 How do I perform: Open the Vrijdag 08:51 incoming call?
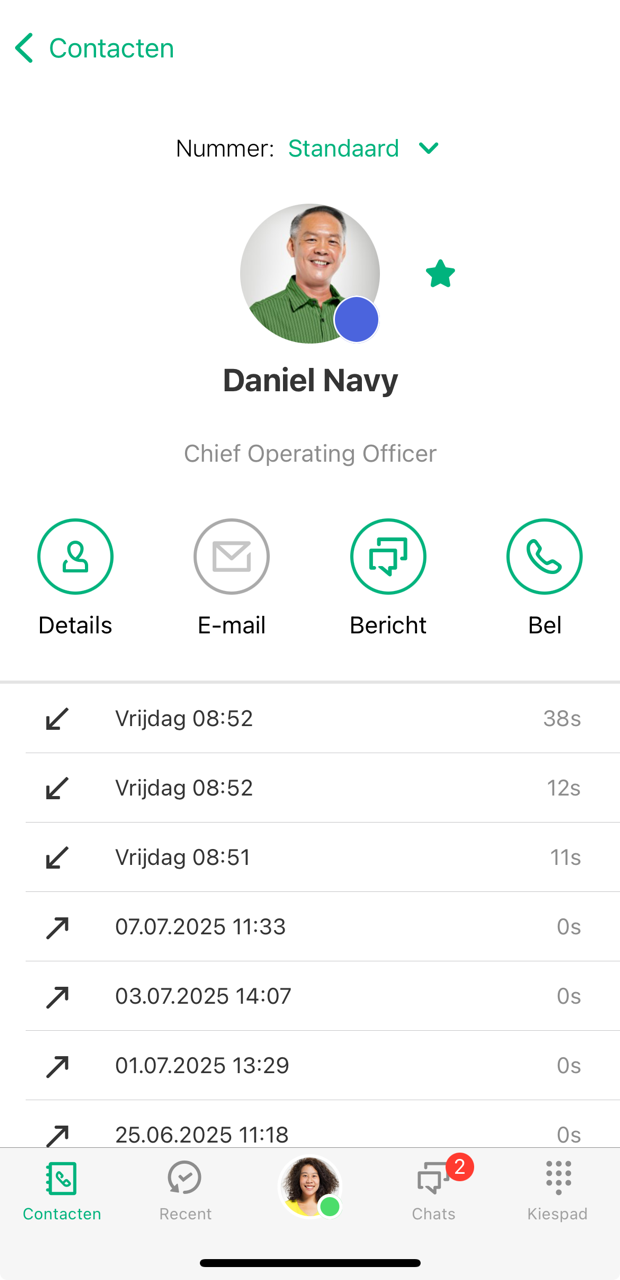point(310,857)
